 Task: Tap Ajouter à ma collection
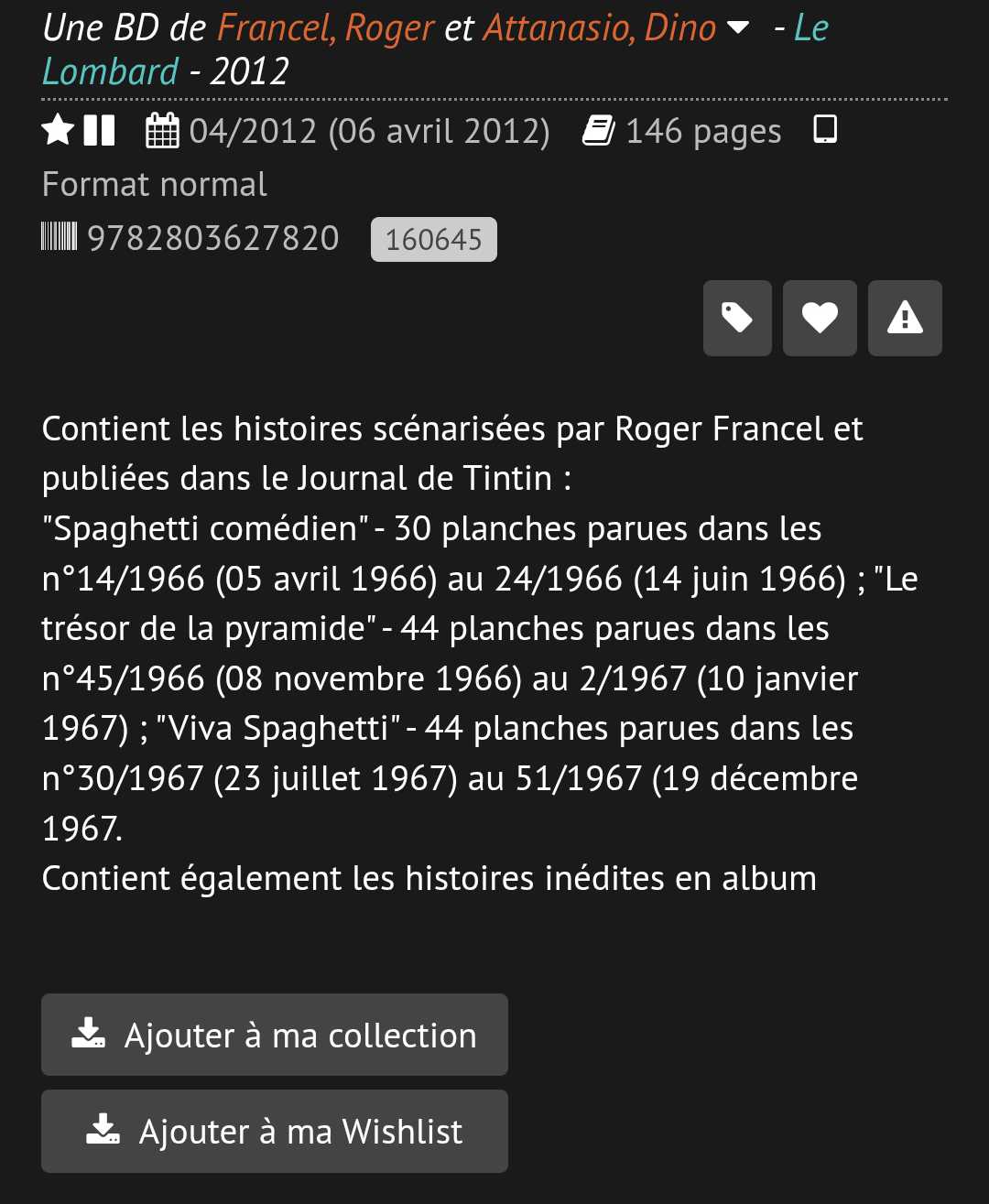(275, 1035)
